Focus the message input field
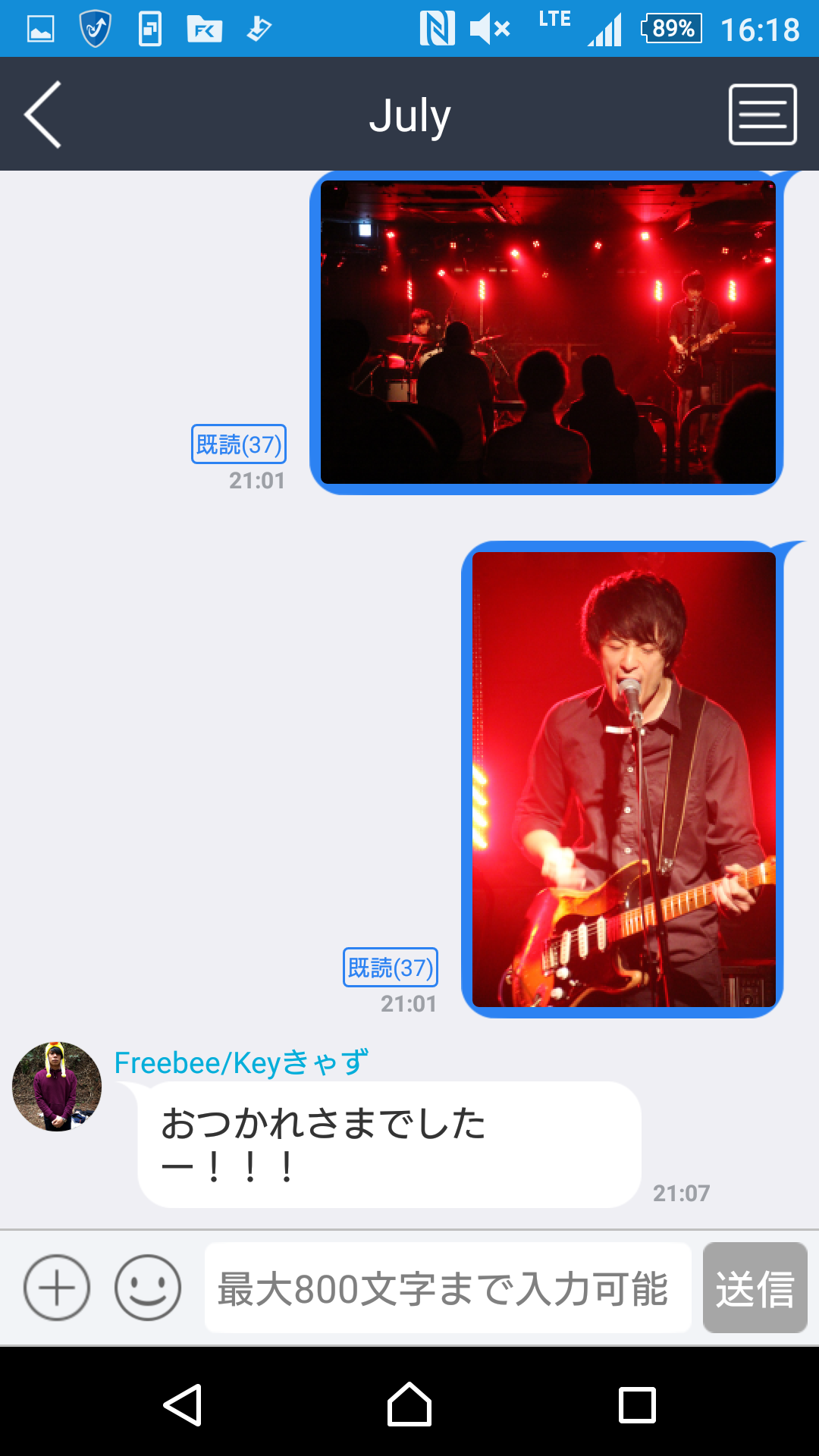 [x=447, y=1287]
